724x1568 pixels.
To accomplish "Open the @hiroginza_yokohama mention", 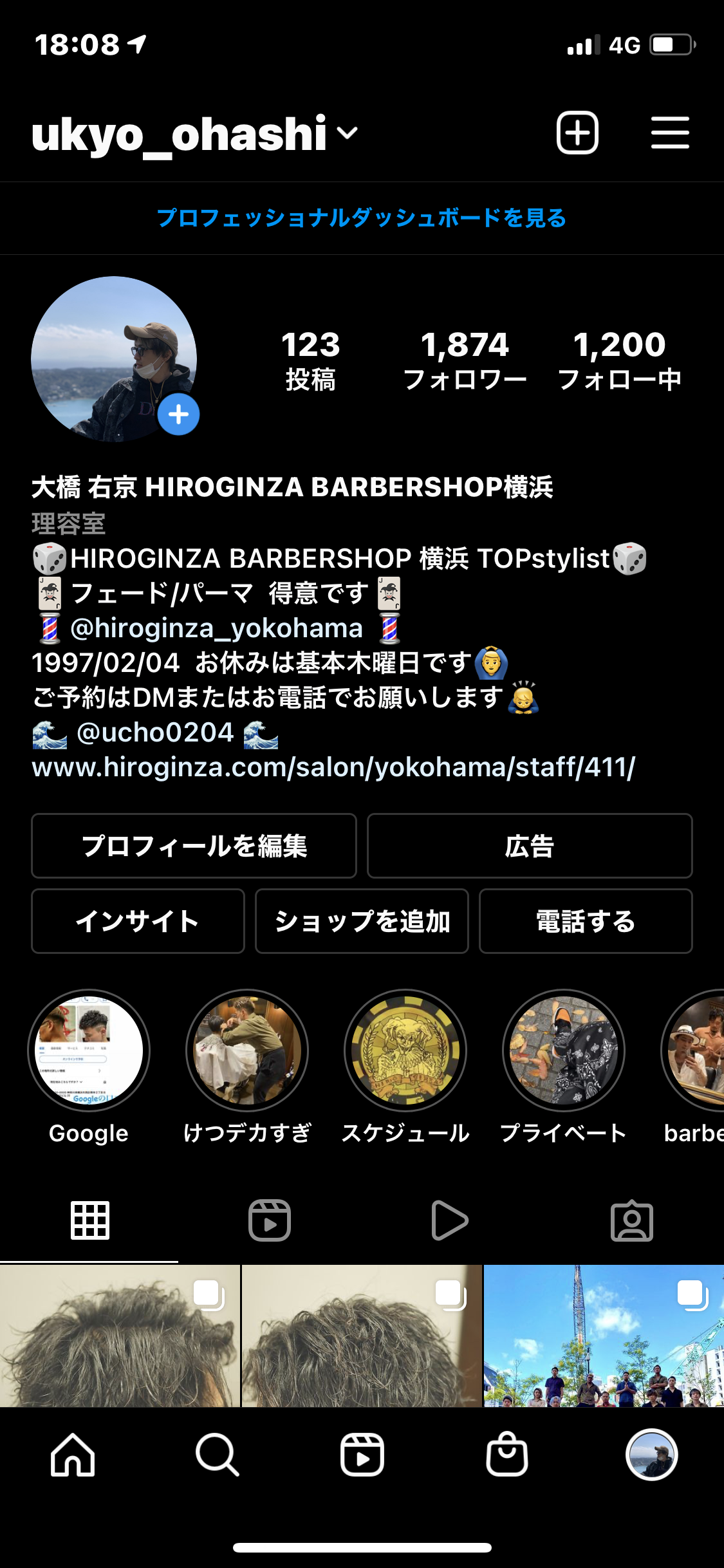I will click(x=216, y=628).
